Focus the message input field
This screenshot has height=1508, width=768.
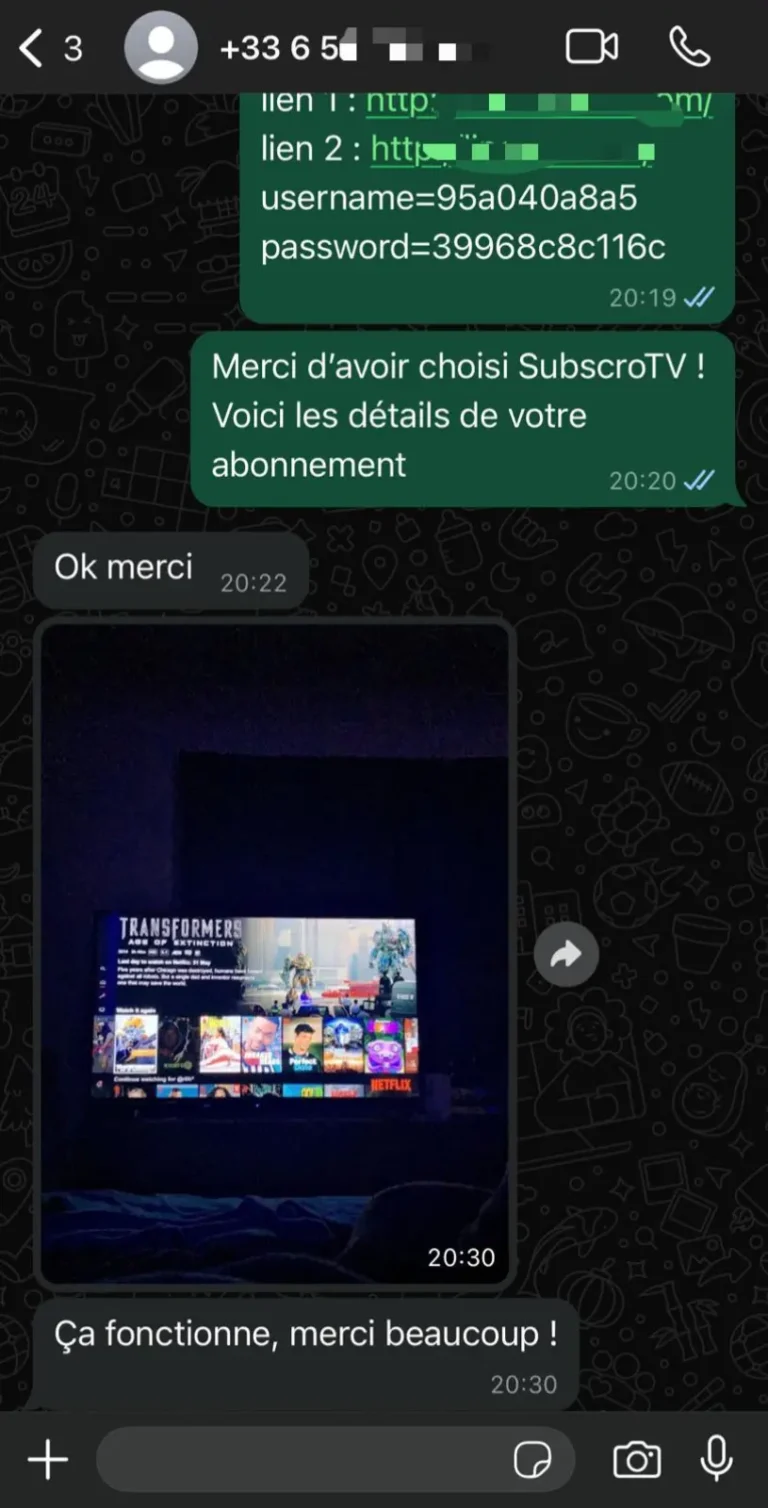click(x=300, y=1460)
